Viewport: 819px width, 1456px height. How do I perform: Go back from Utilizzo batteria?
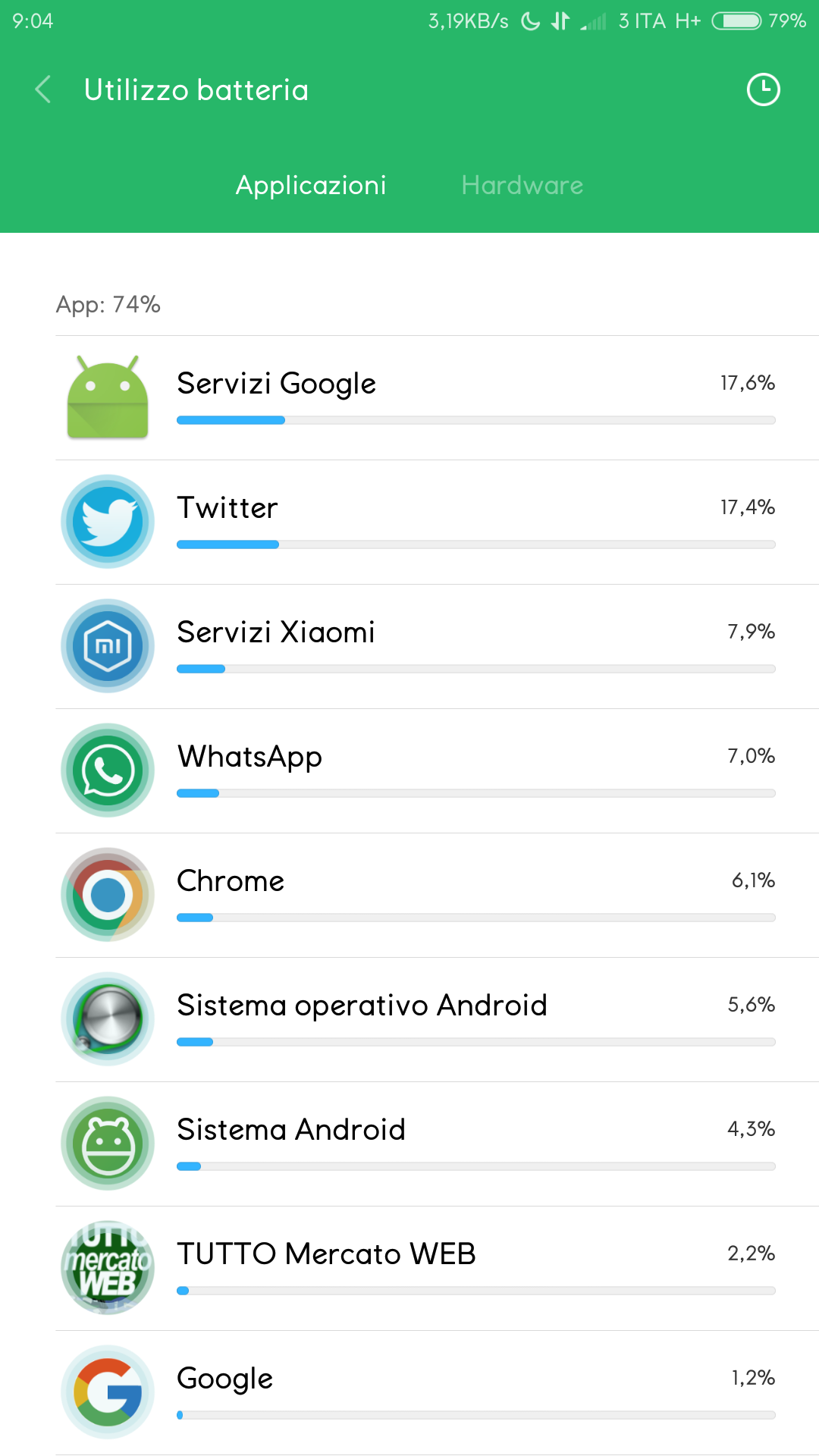pos(43,89)
